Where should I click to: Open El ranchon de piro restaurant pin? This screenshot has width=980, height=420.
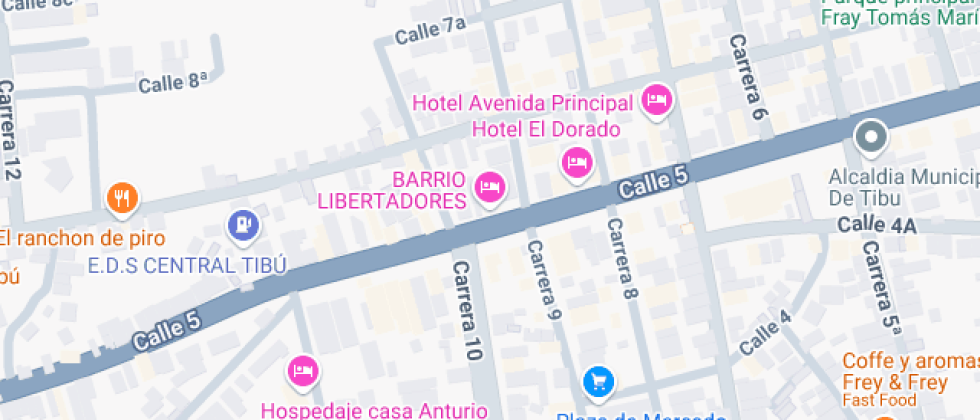pos(122,198)
